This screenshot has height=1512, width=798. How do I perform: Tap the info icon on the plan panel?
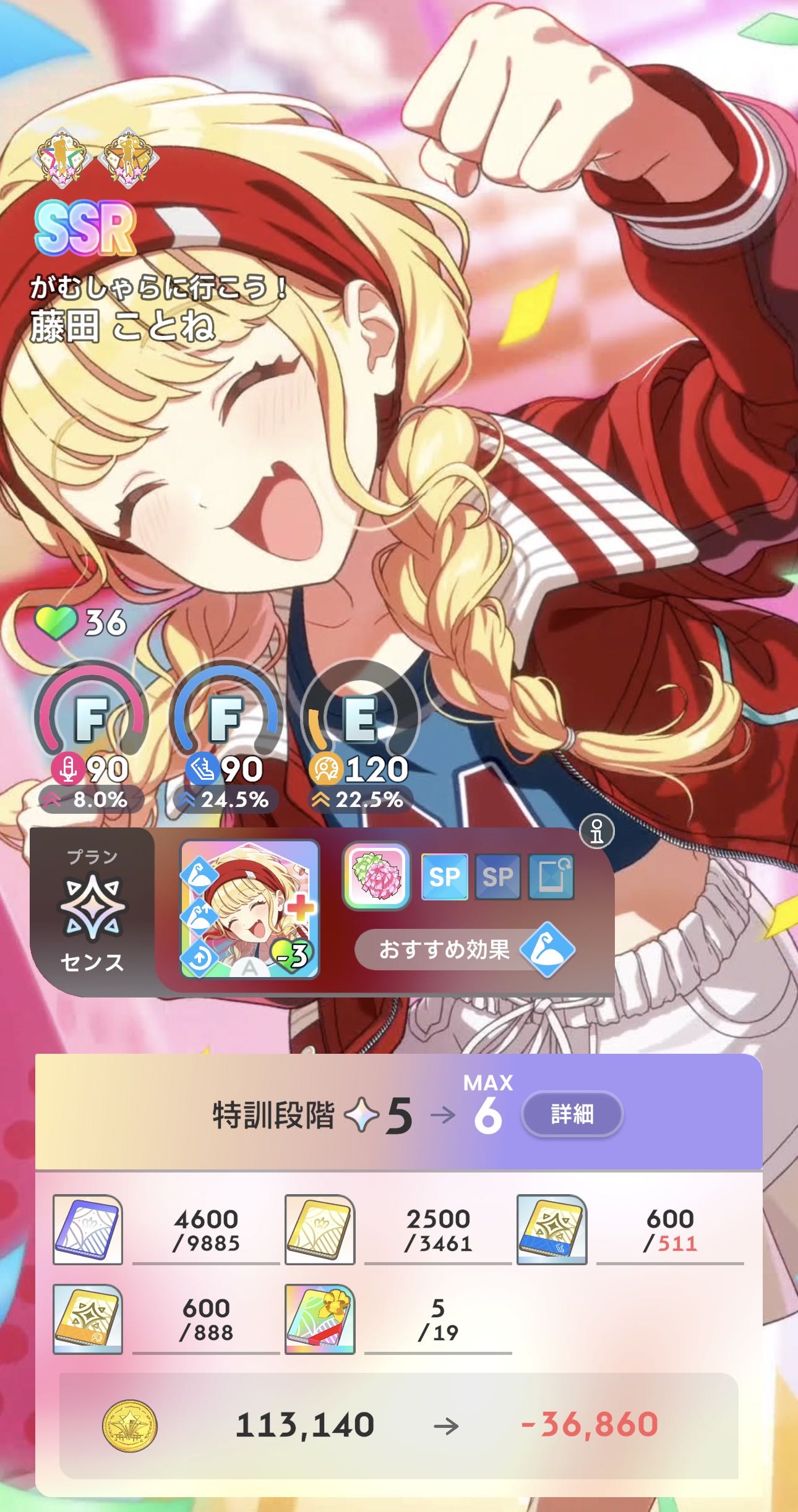coord(596,831)
